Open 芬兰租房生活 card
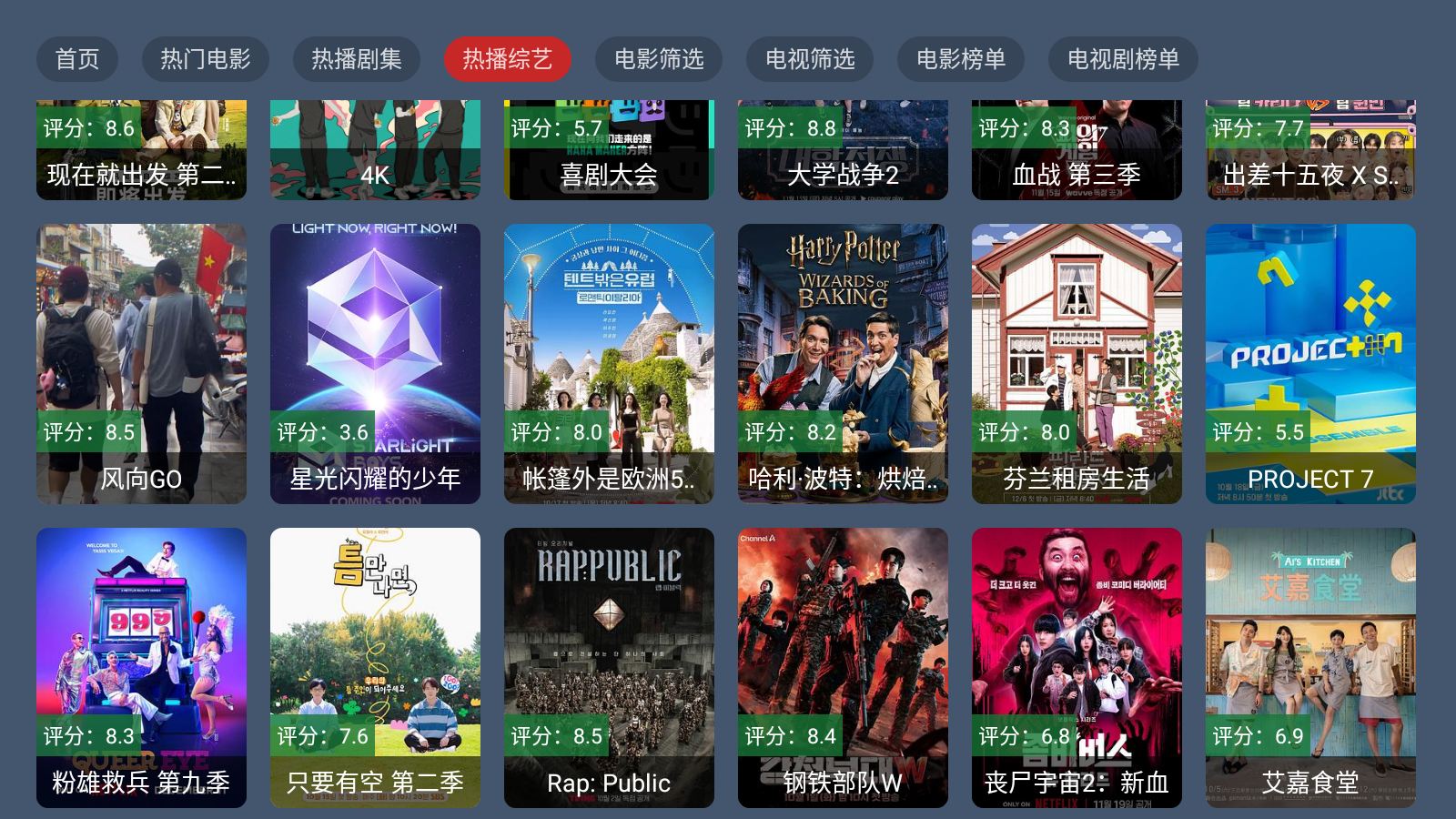1456x819 pixels. coord(1077,364)
